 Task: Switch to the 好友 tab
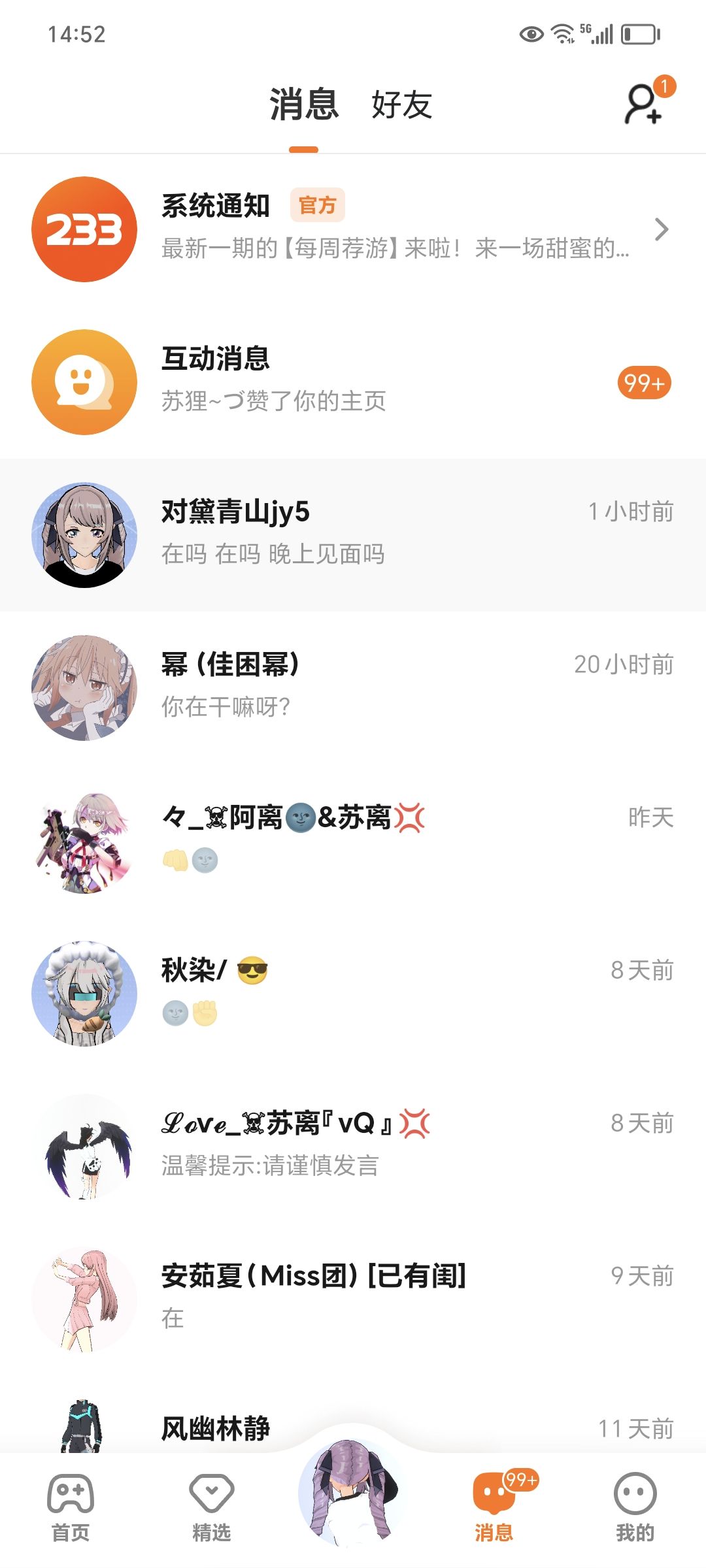[401, 105]
